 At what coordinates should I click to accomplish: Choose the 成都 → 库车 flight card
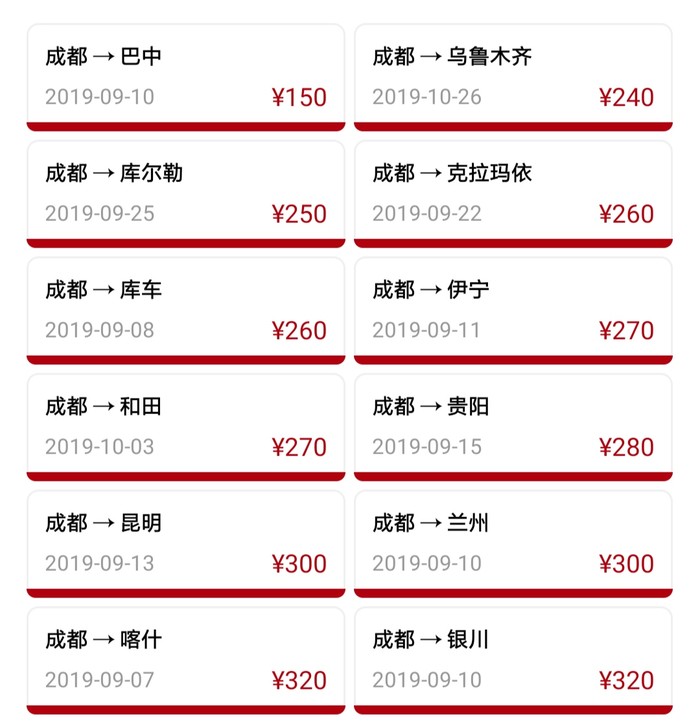tap(186, 311)
